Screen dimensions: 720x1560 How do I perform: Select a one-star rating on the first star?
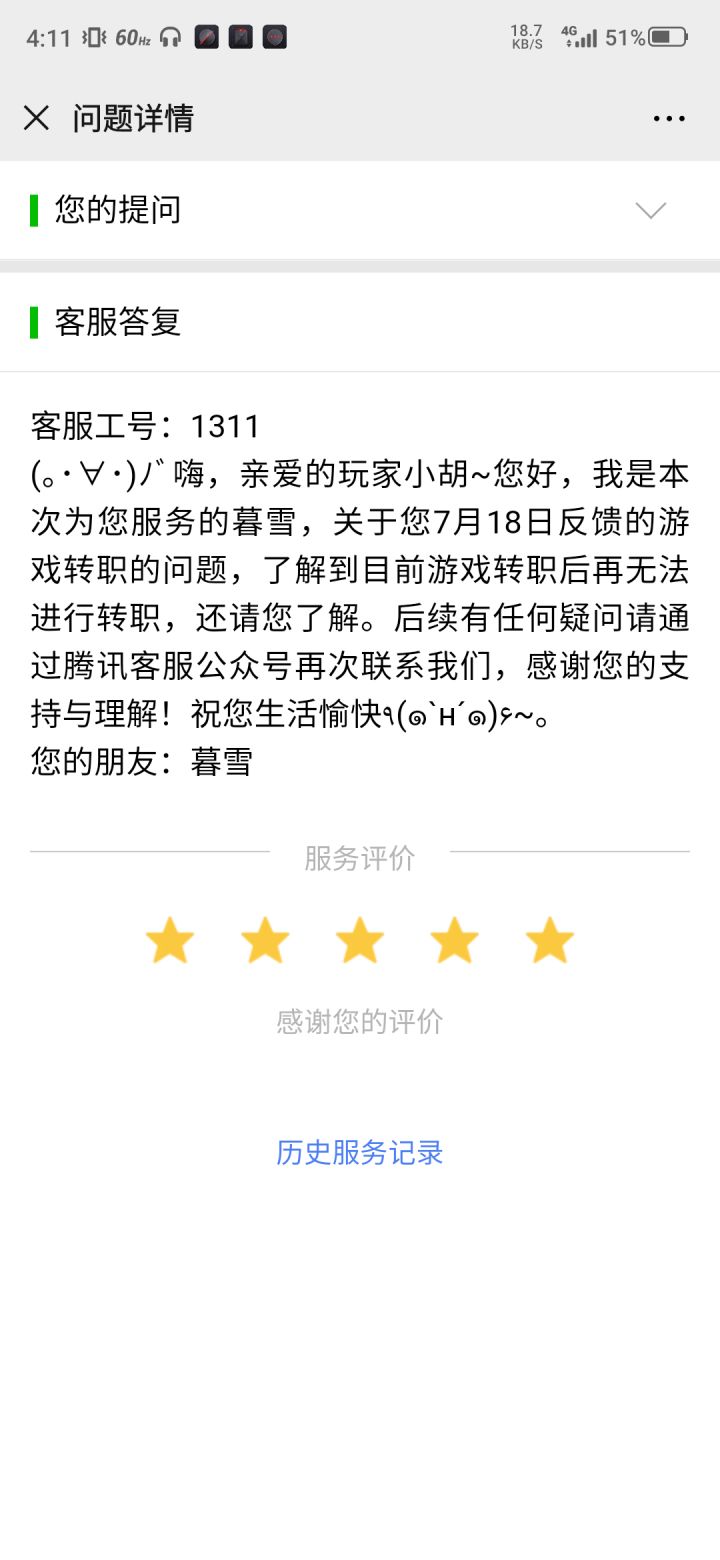170,938
